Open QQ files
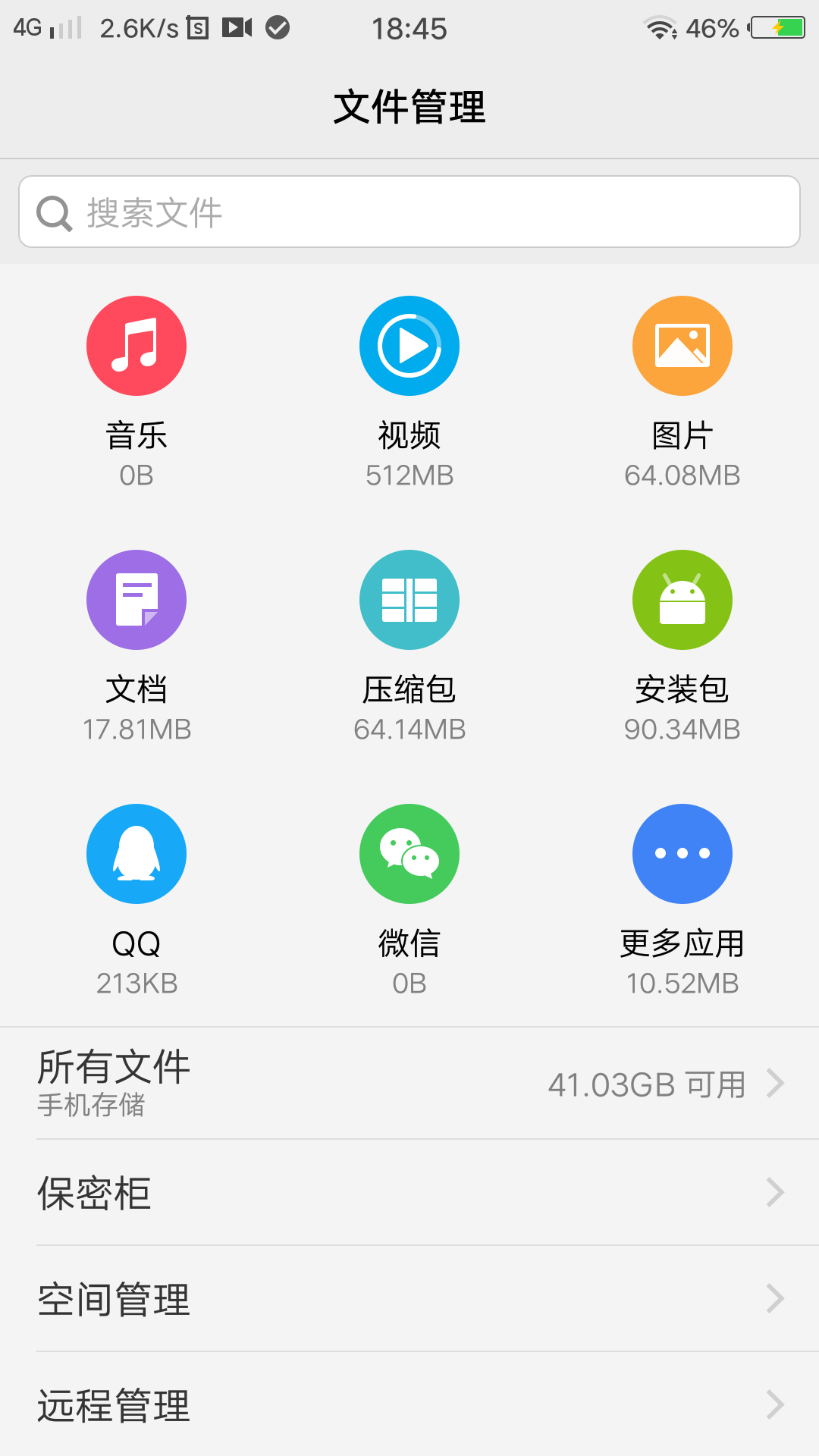 (136, 855)
